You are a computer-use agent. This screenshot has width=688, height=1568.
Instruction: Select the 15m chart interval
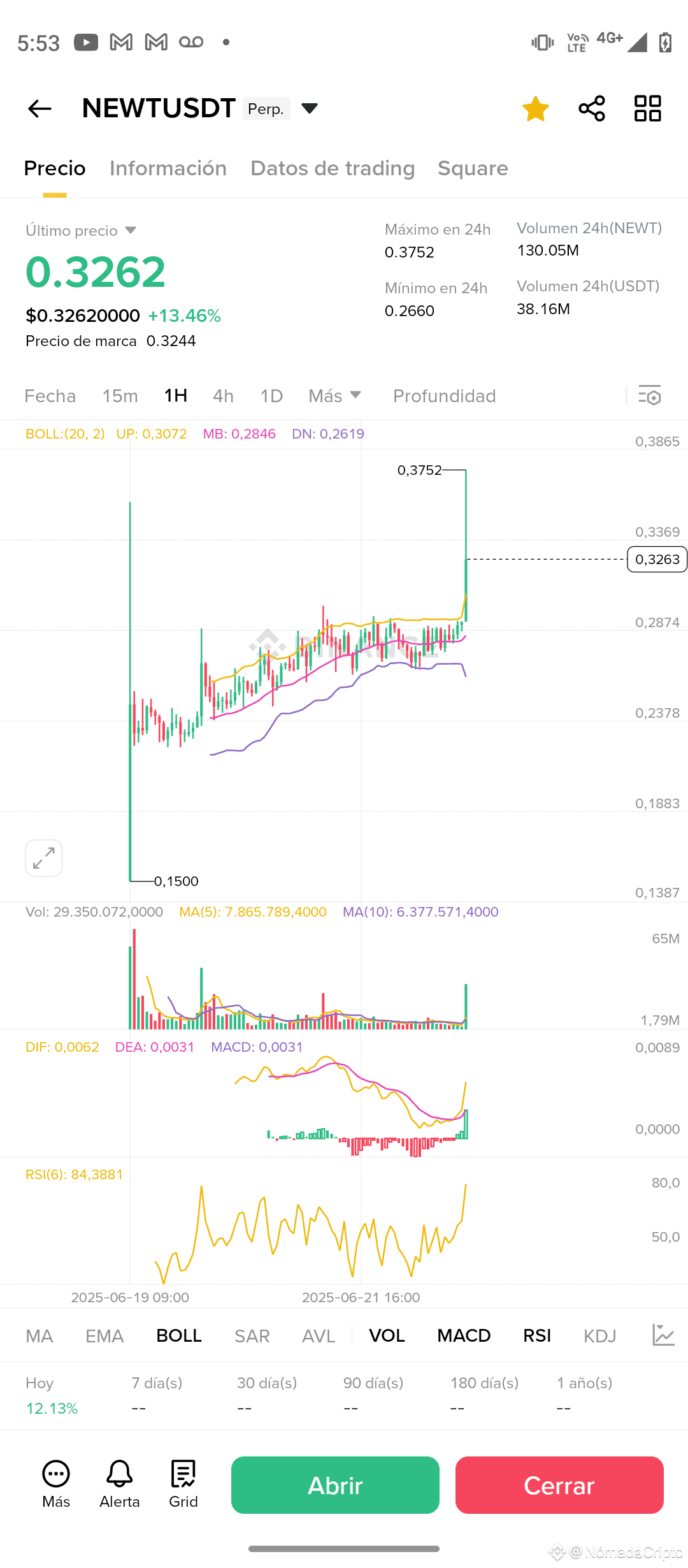tap(120, 396)
